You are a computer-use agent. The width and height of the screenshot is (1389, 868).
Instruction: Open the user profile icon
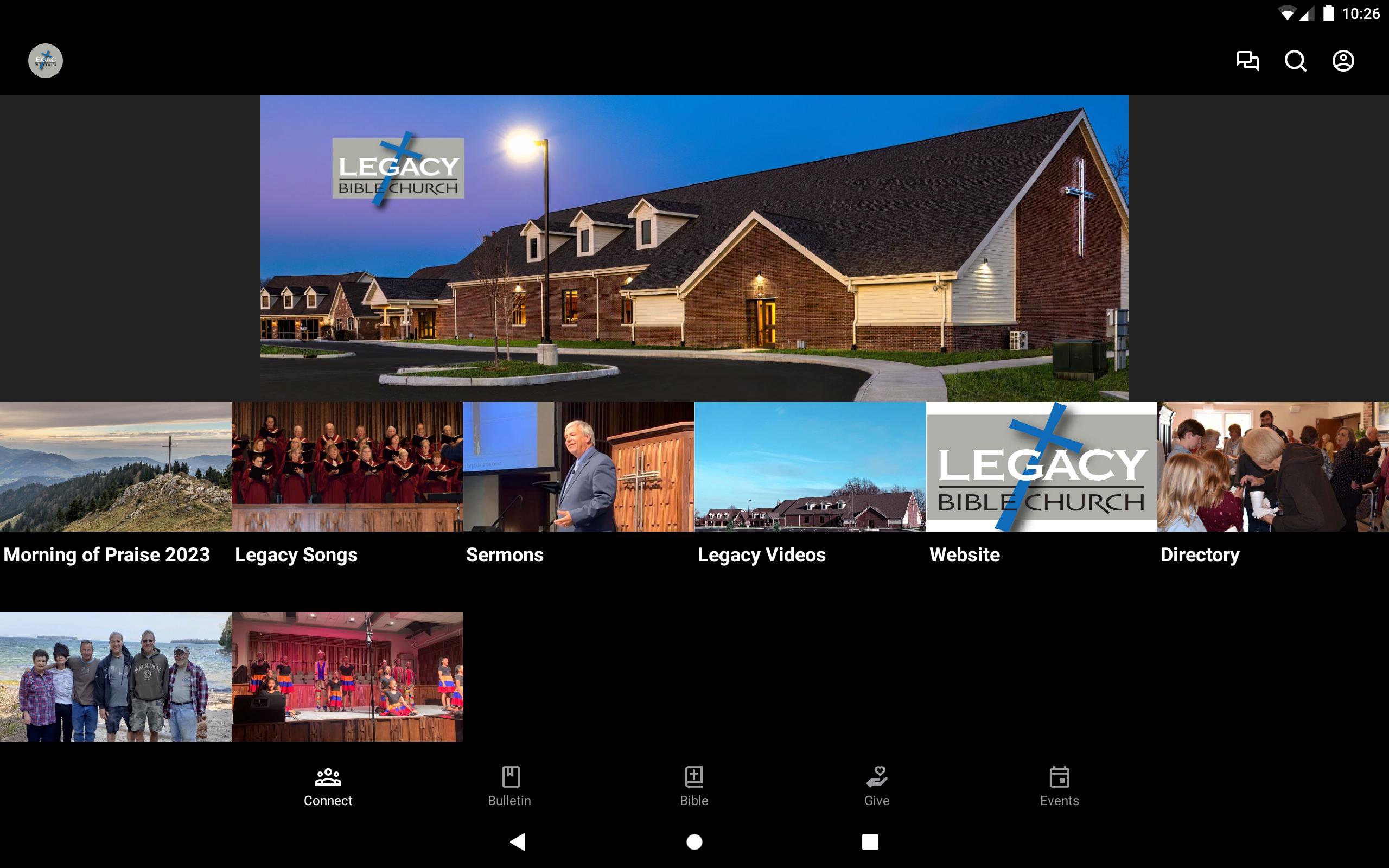pyautogui.click(x=1342, y=60)
